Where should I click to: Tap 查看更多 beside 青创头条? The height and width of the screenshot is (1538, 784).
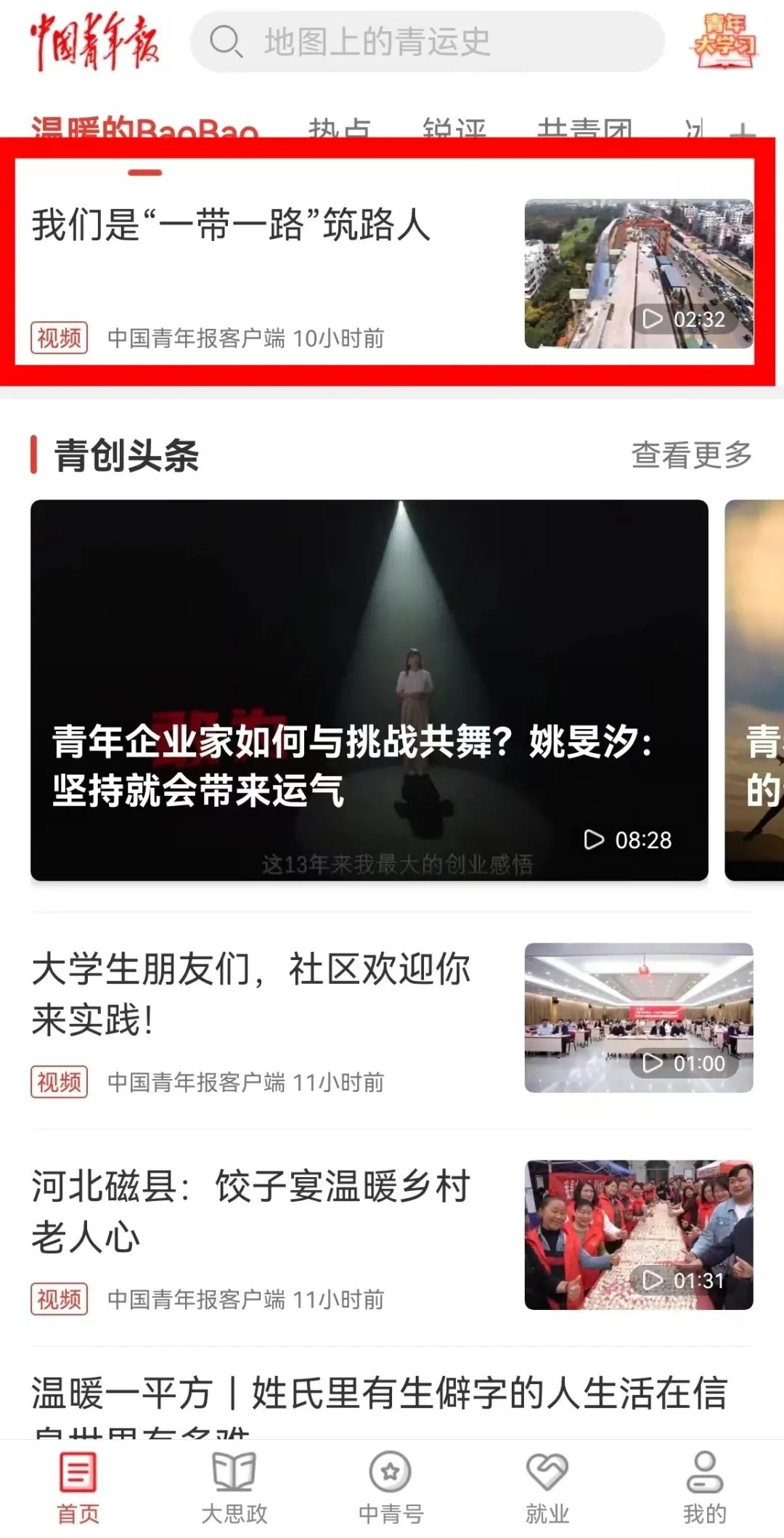691,455
